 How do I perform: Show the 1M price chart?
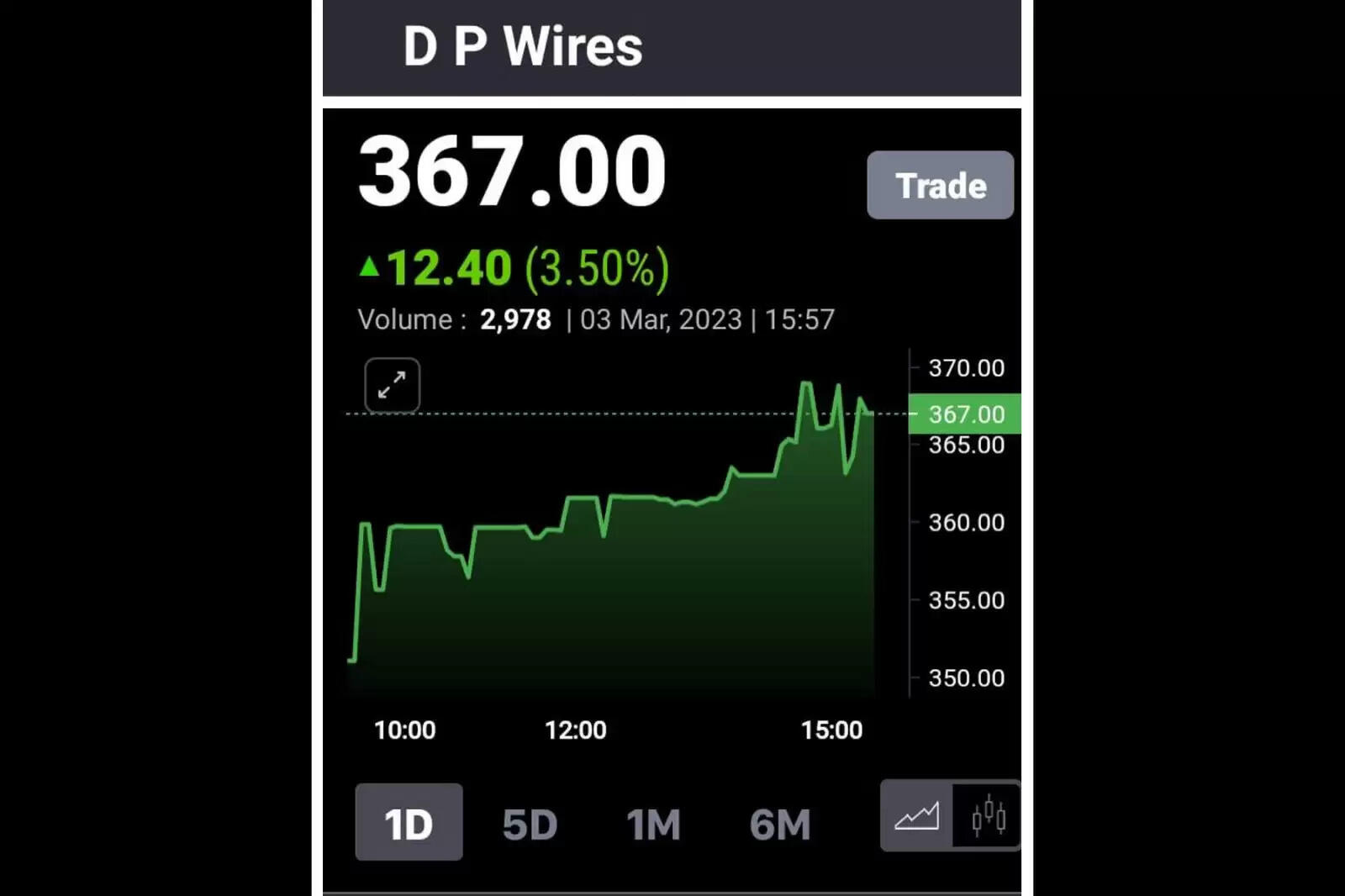pos(653,825)
